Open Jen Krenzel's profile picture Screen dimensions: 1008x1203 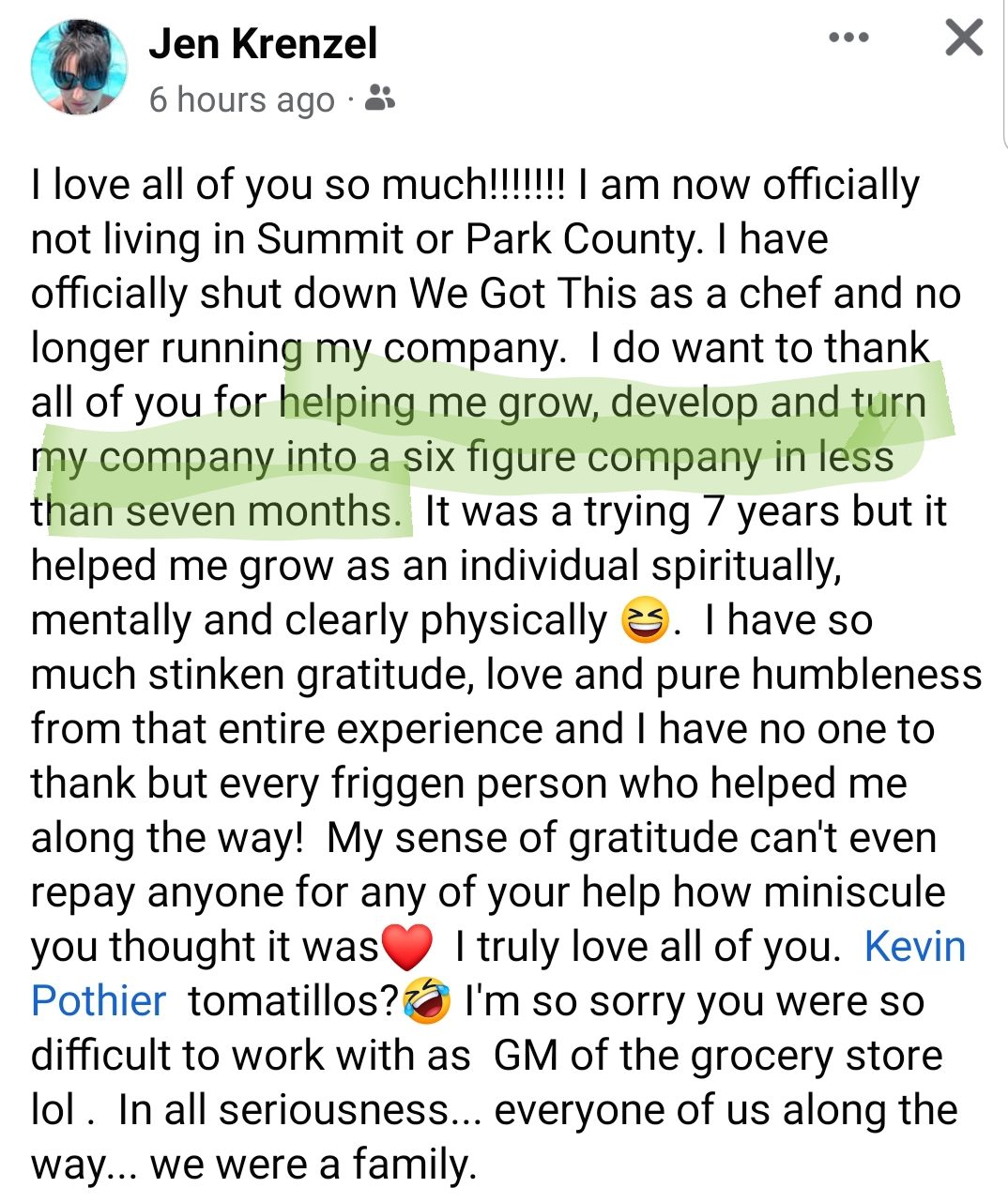pyautogui.click(x=79, y=68)
